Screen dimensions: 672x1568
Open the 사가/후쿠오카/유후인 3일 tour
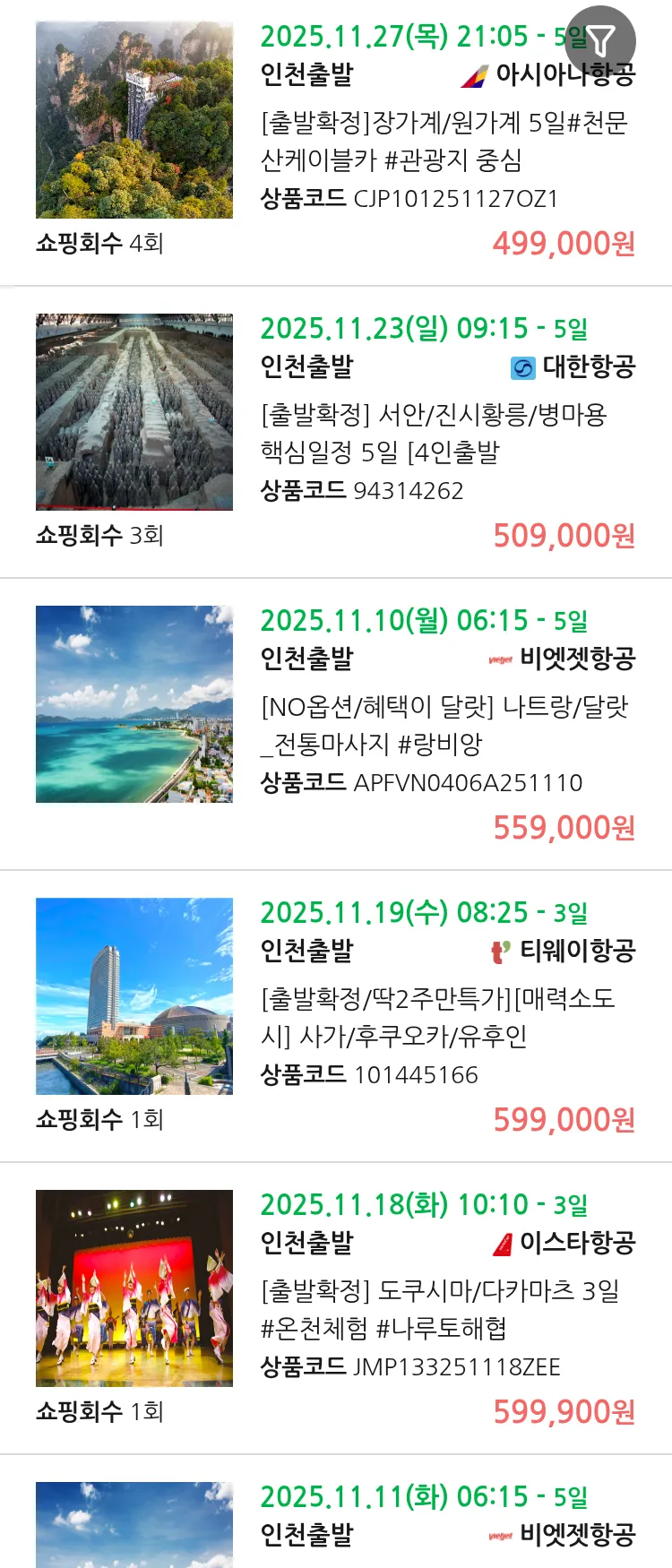coord(437,1017)
